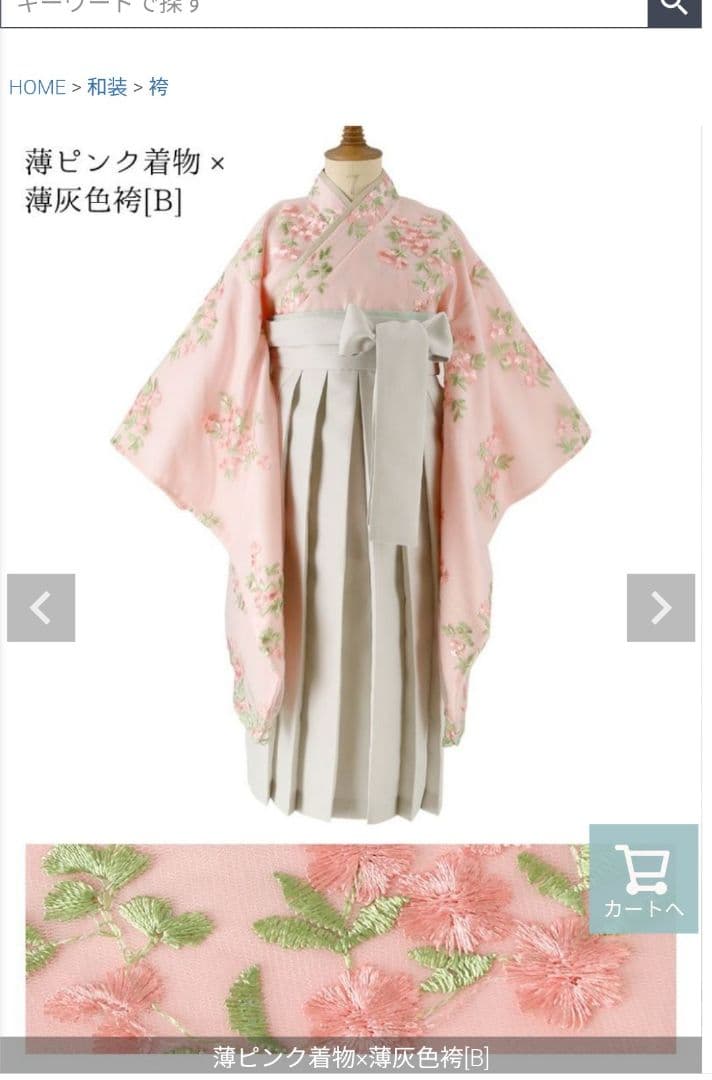
Task: Show the next product image
Action: [x=660, y=607]
